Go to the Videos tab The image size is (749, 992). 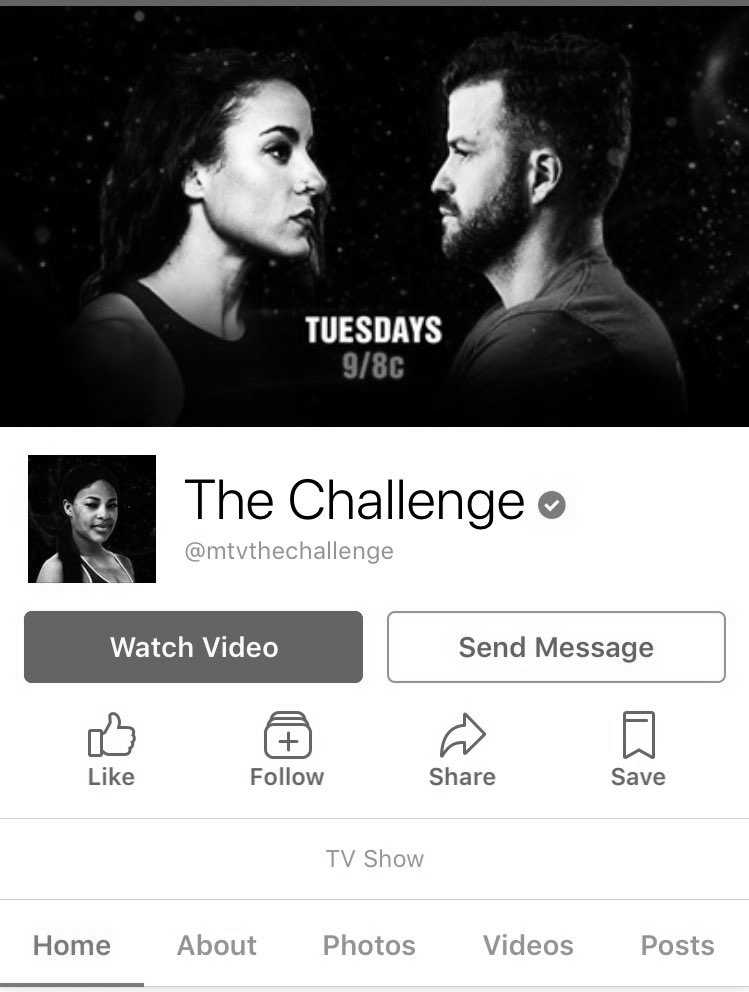click(528, 945)
